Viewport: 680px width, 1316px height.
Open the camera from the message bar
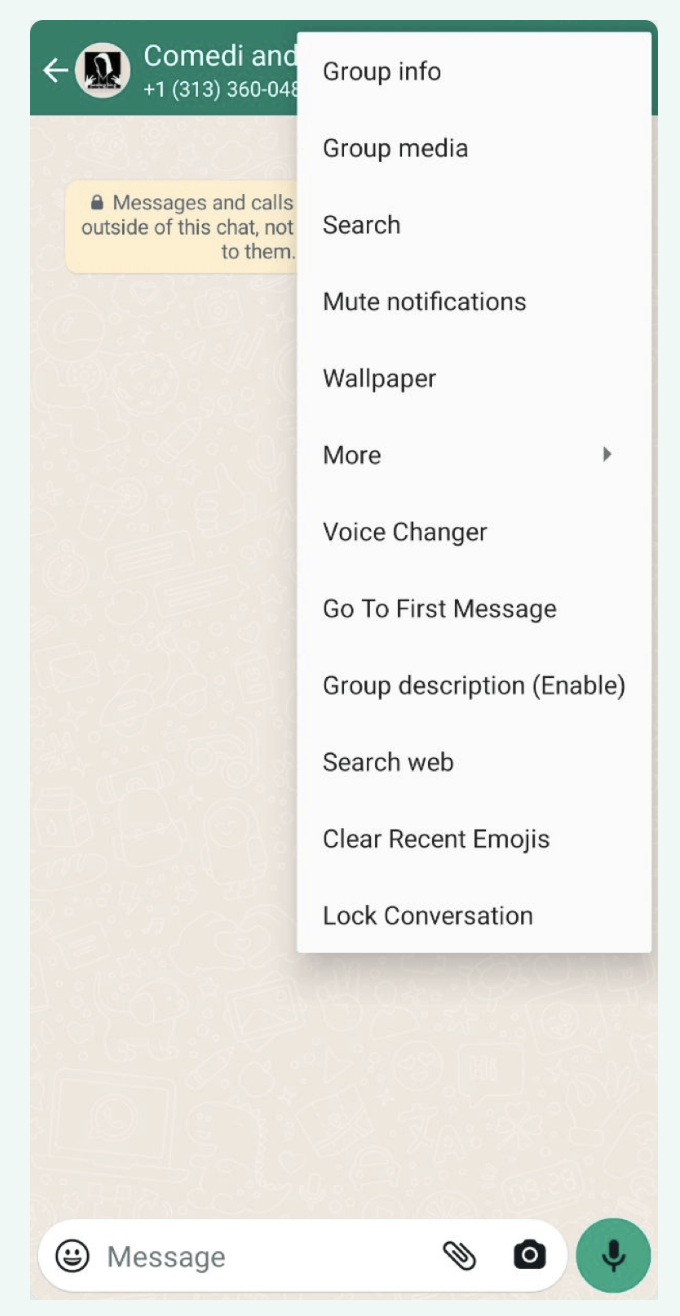click(529, 1255)
